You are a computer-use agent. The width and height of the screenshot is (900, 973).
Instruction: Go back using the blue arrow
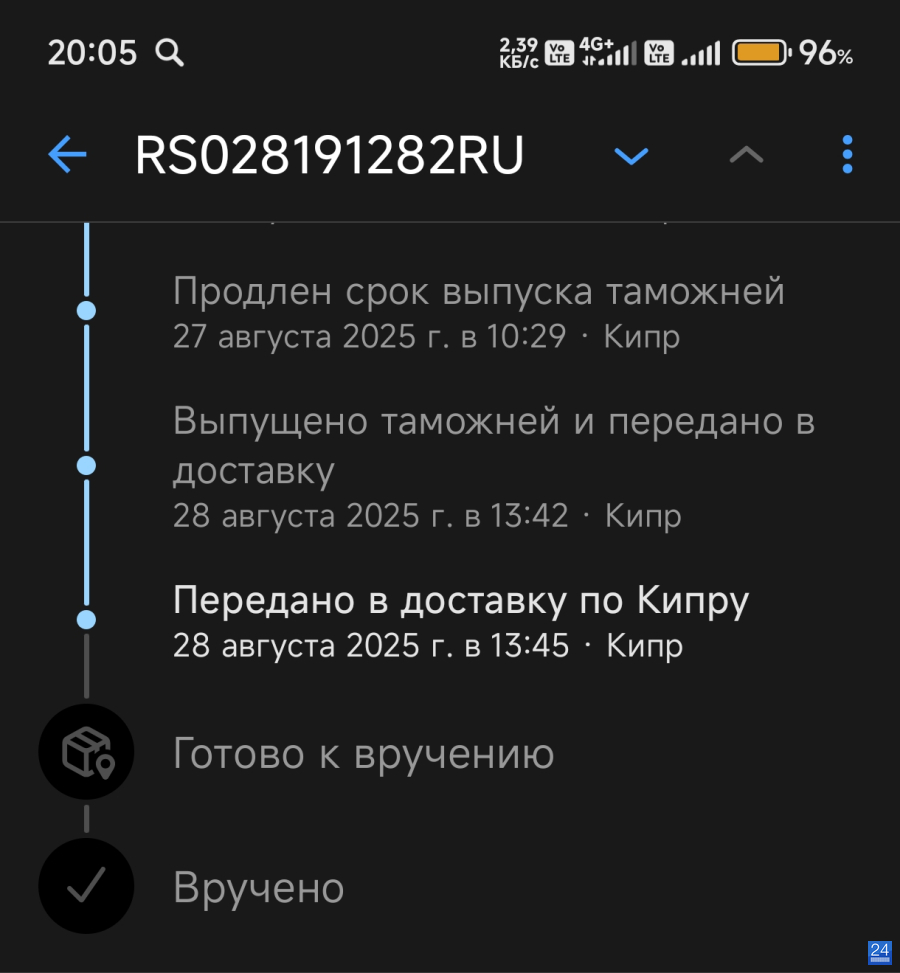68,155
